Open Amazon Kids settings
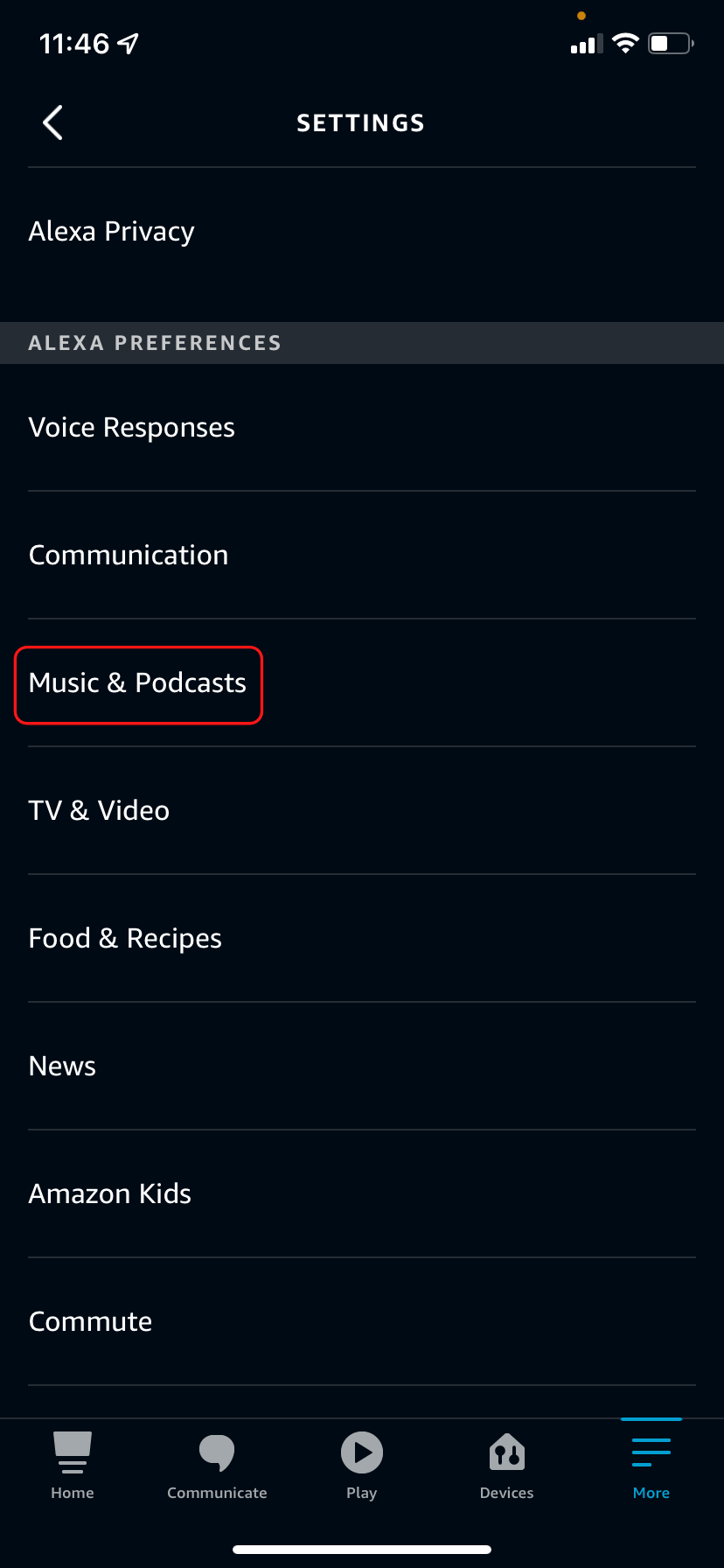724x1568 pixels. pos(362,1193)
